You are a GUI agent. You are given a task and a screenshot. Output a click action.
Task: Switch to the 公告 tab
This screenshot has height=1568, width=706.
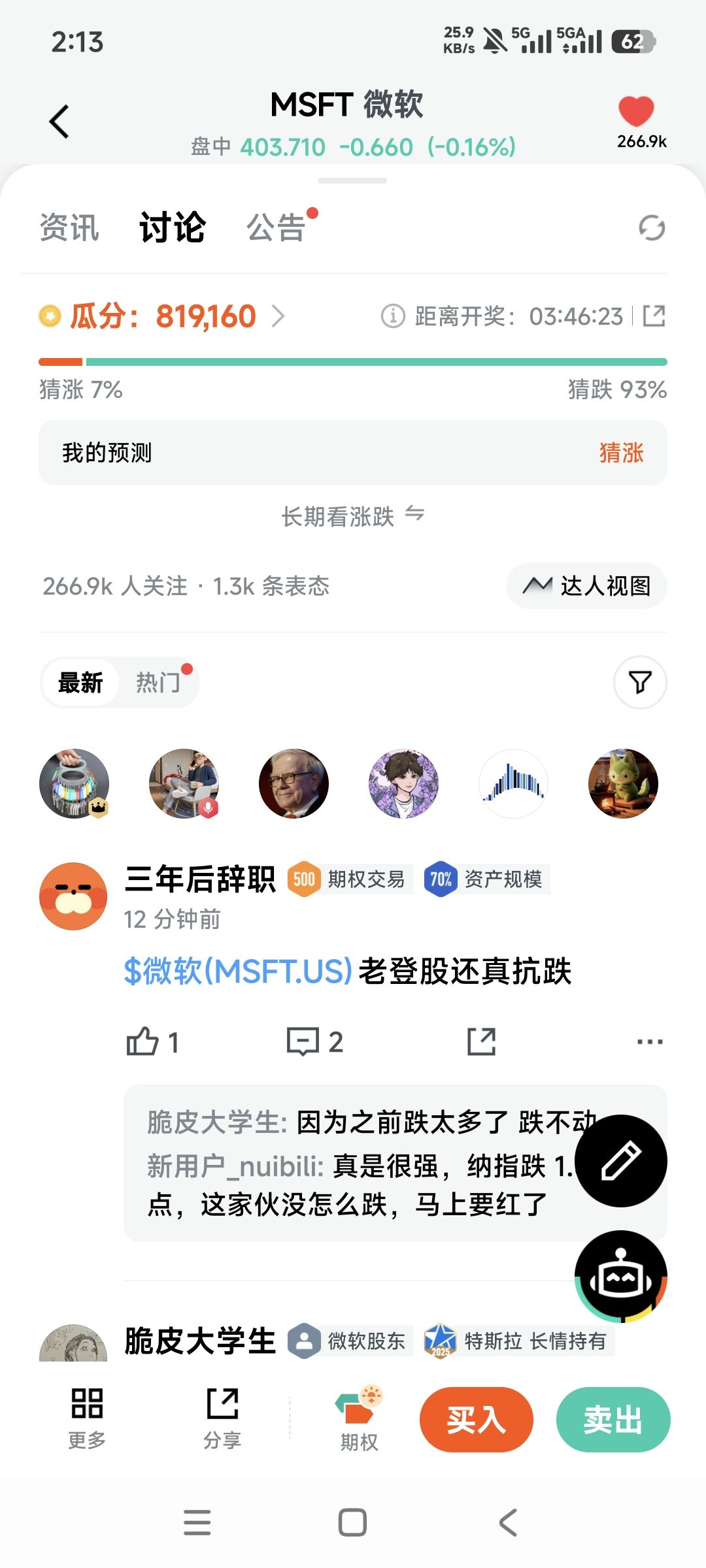click(276, 228)
